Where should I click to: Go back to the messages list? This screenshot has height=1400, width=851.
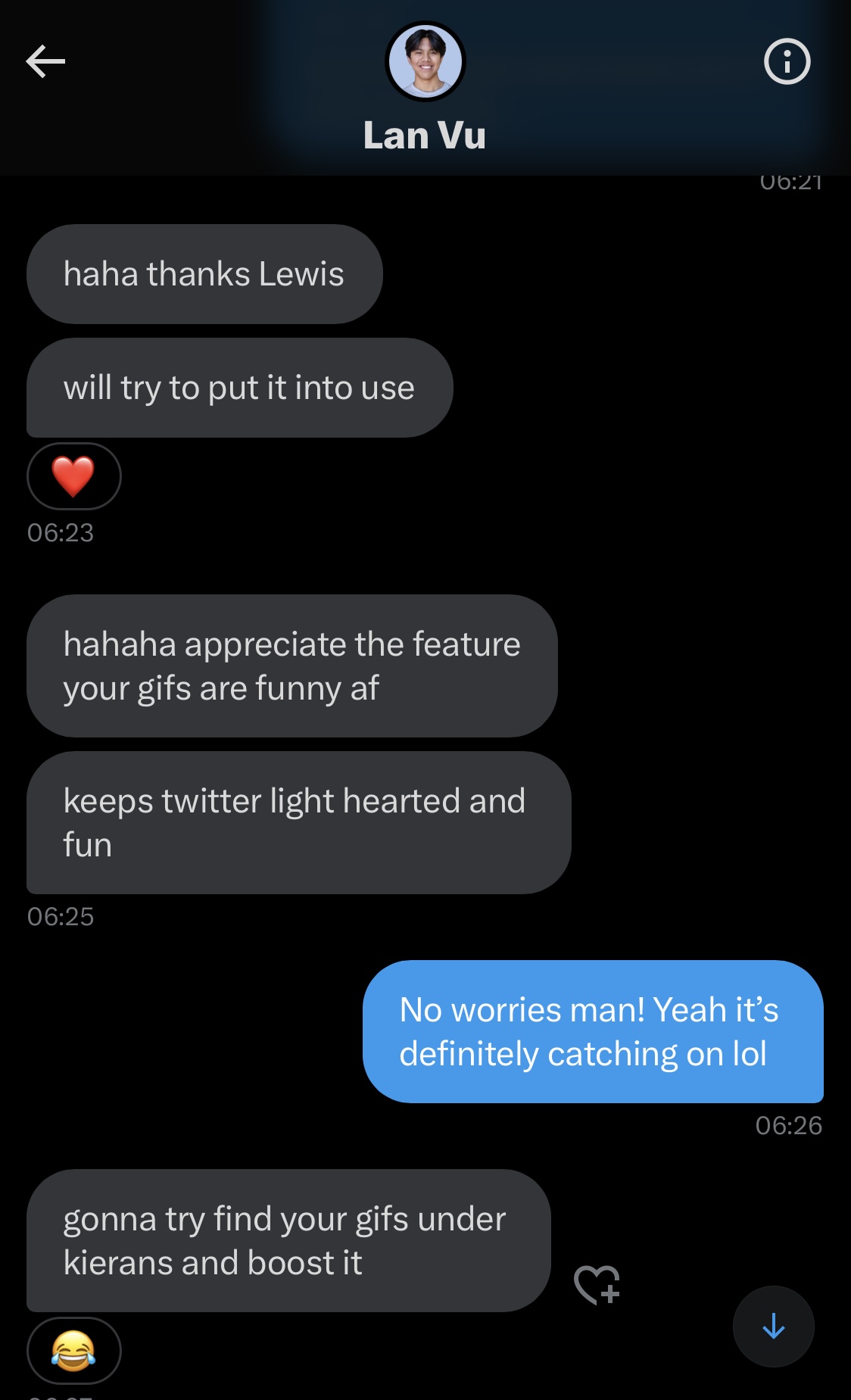45,61
